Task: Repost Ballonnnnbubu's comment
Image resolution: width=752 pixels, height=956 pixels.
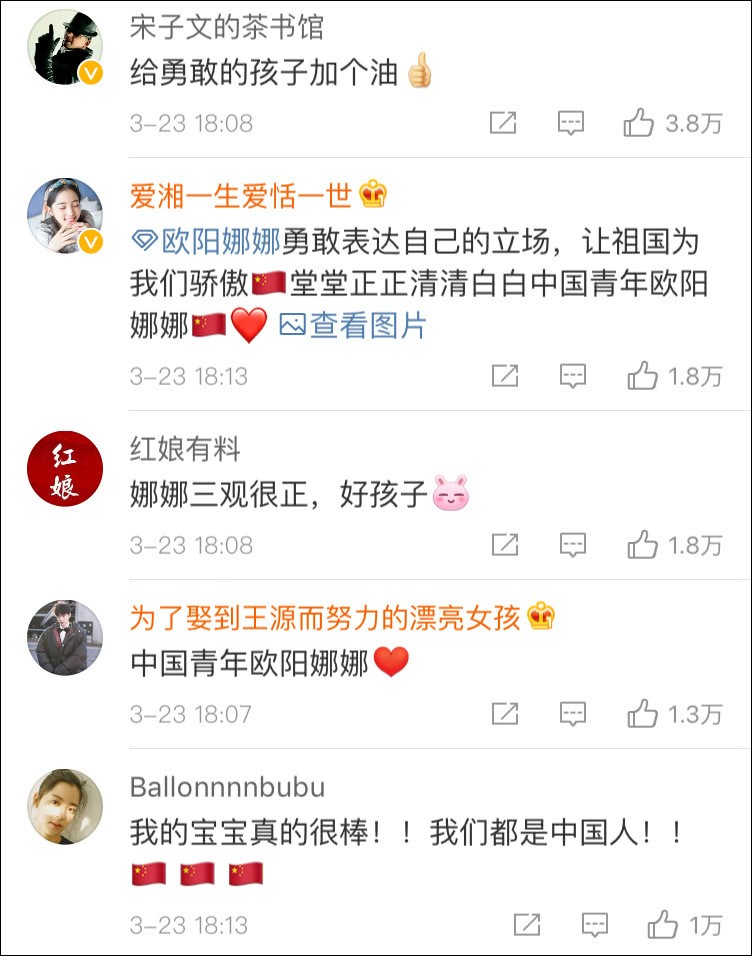Action: coord(527,925)
